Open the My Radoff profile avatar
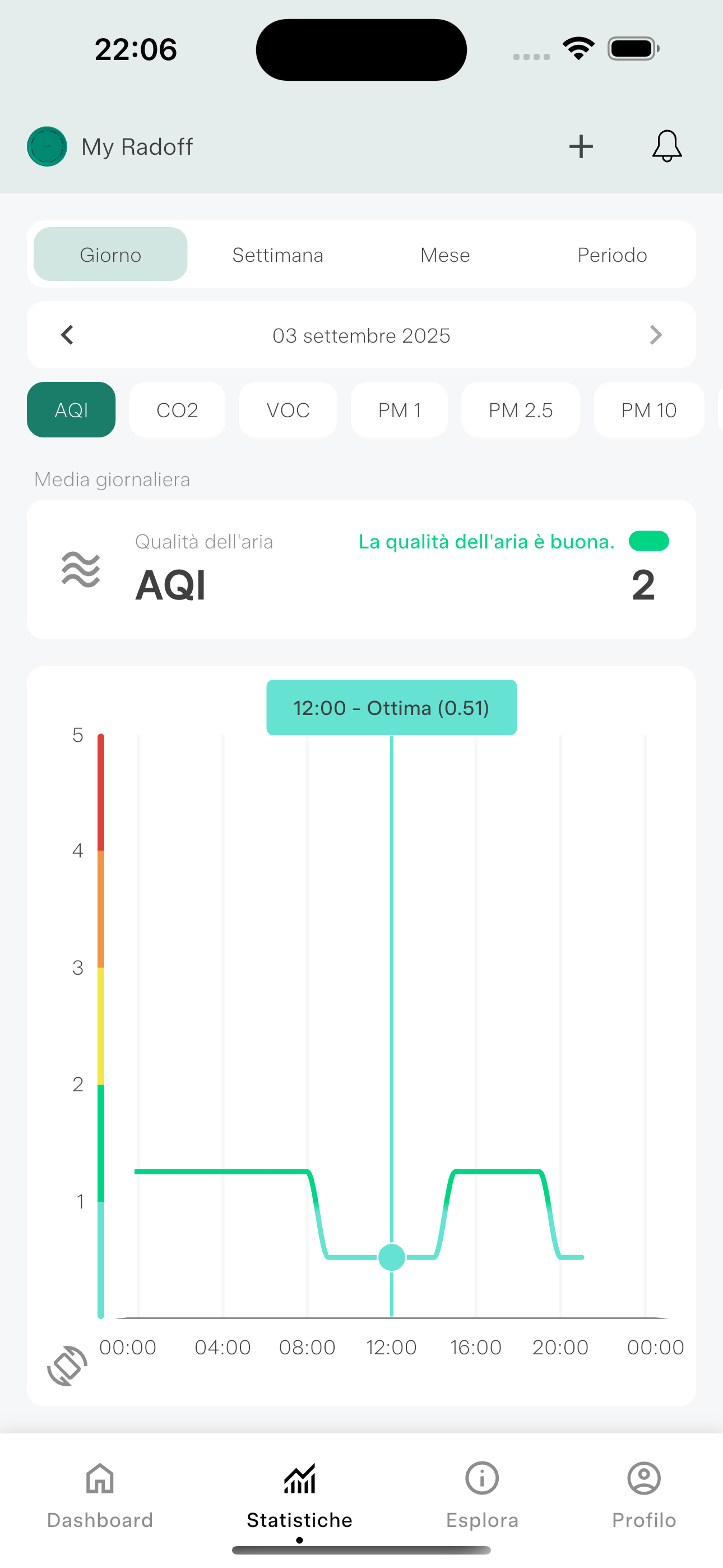 point(47,146)
